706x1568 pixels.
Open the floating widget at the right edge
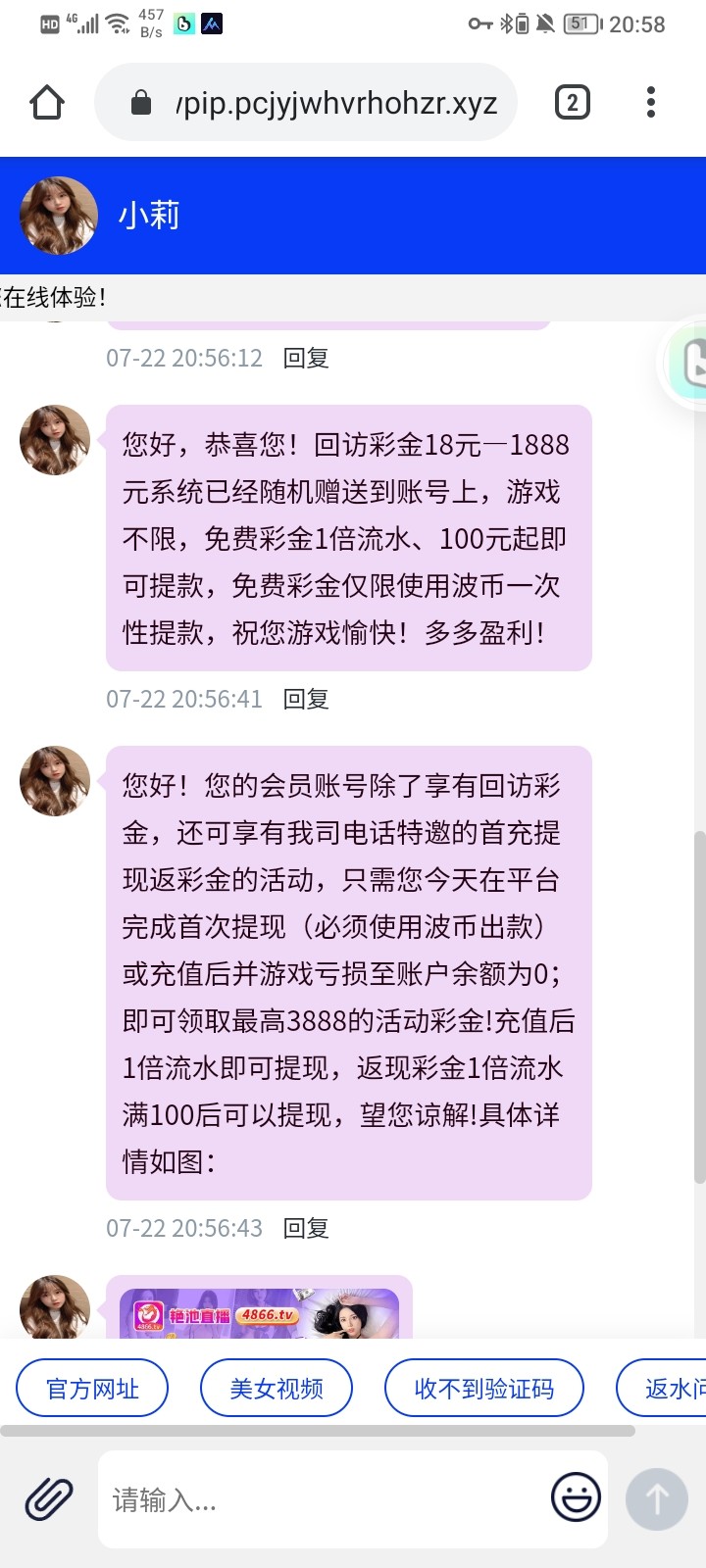pos(690,363)
